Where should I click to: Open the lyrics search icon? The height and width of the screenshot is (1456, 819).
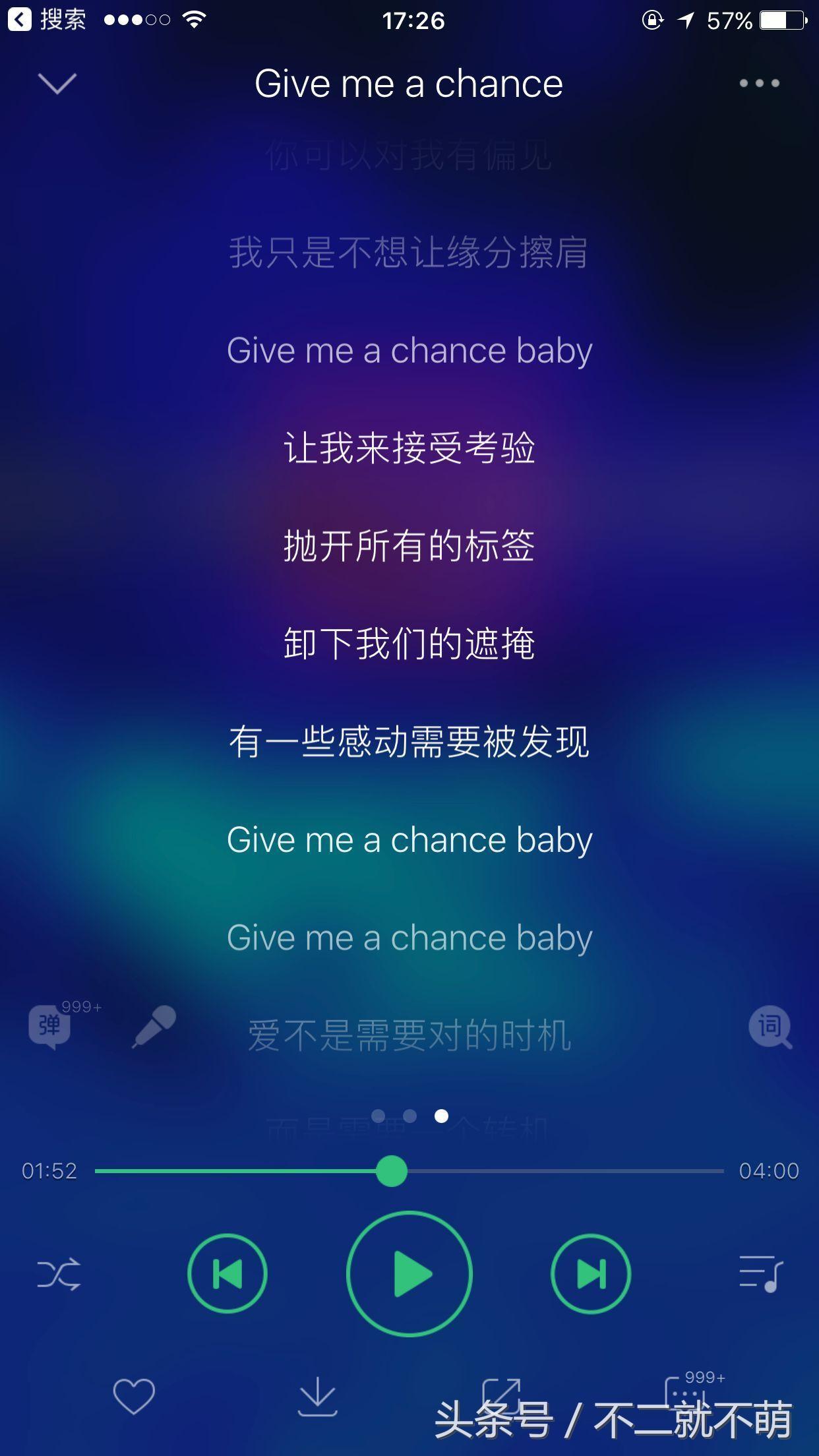(770, 1027)
